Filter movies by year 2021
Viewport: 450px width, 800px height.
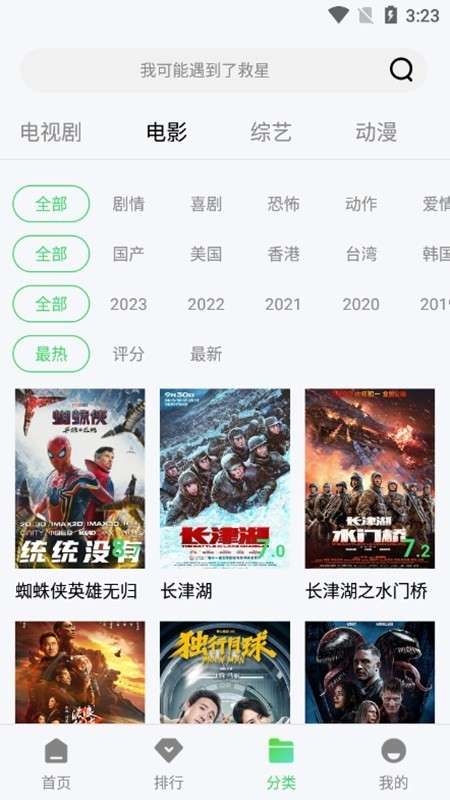[x=283, y=304]
